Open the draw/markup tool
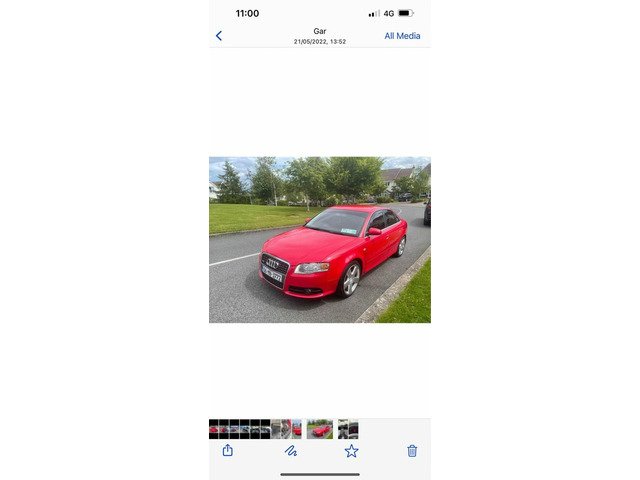 (x=291, y=451)
